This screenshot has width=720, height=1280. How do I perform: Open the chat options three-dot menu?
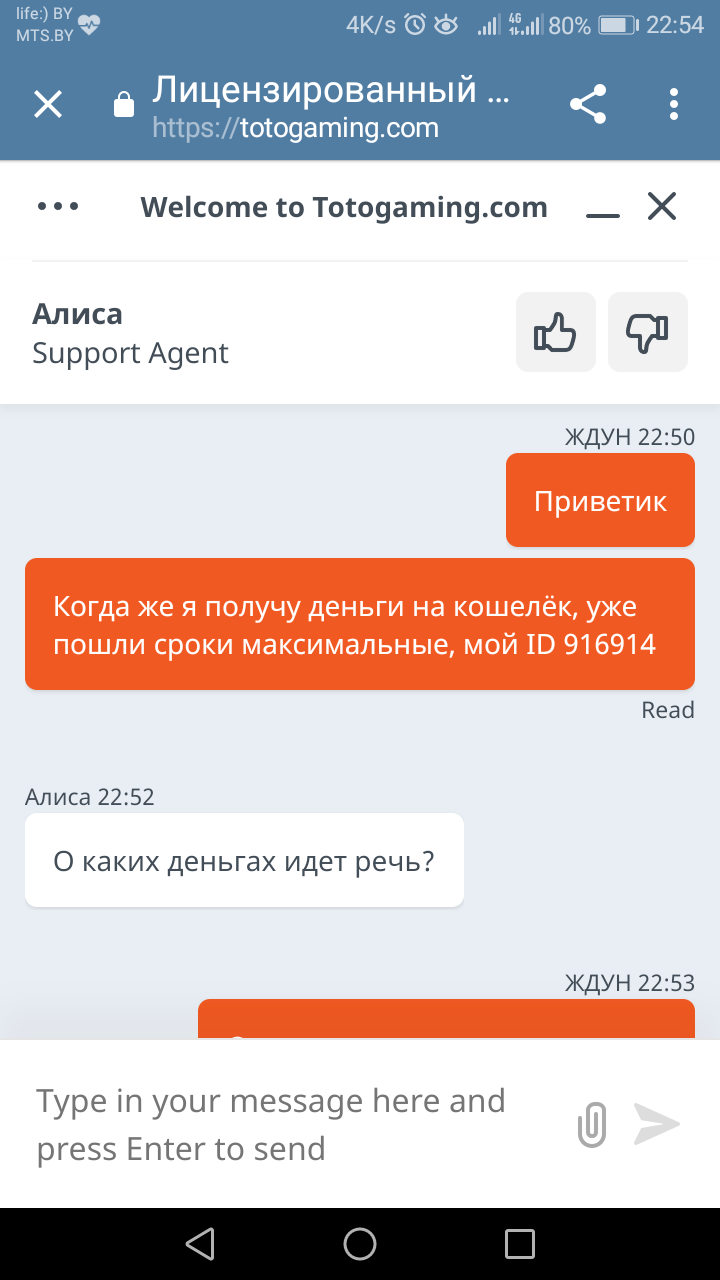(58, 207)
